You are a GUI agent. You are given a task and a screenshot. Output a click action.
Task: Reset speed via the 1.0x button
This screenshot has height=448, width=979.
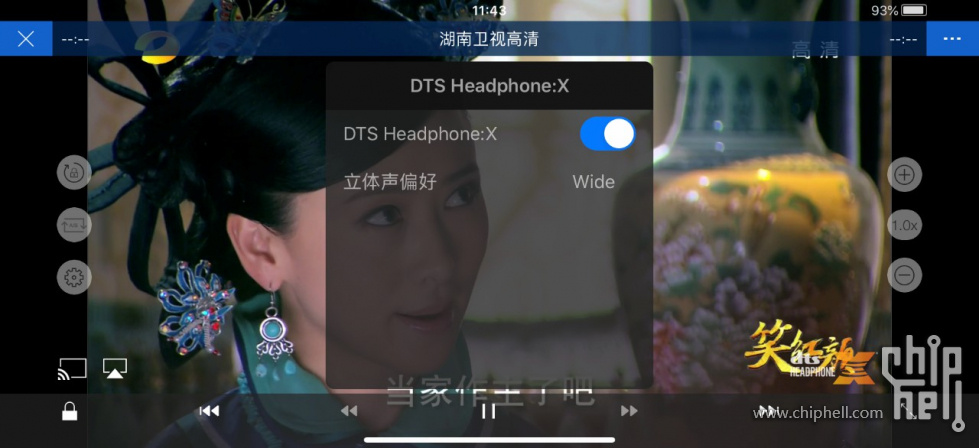pyautogui.click(x=904, y=225)
